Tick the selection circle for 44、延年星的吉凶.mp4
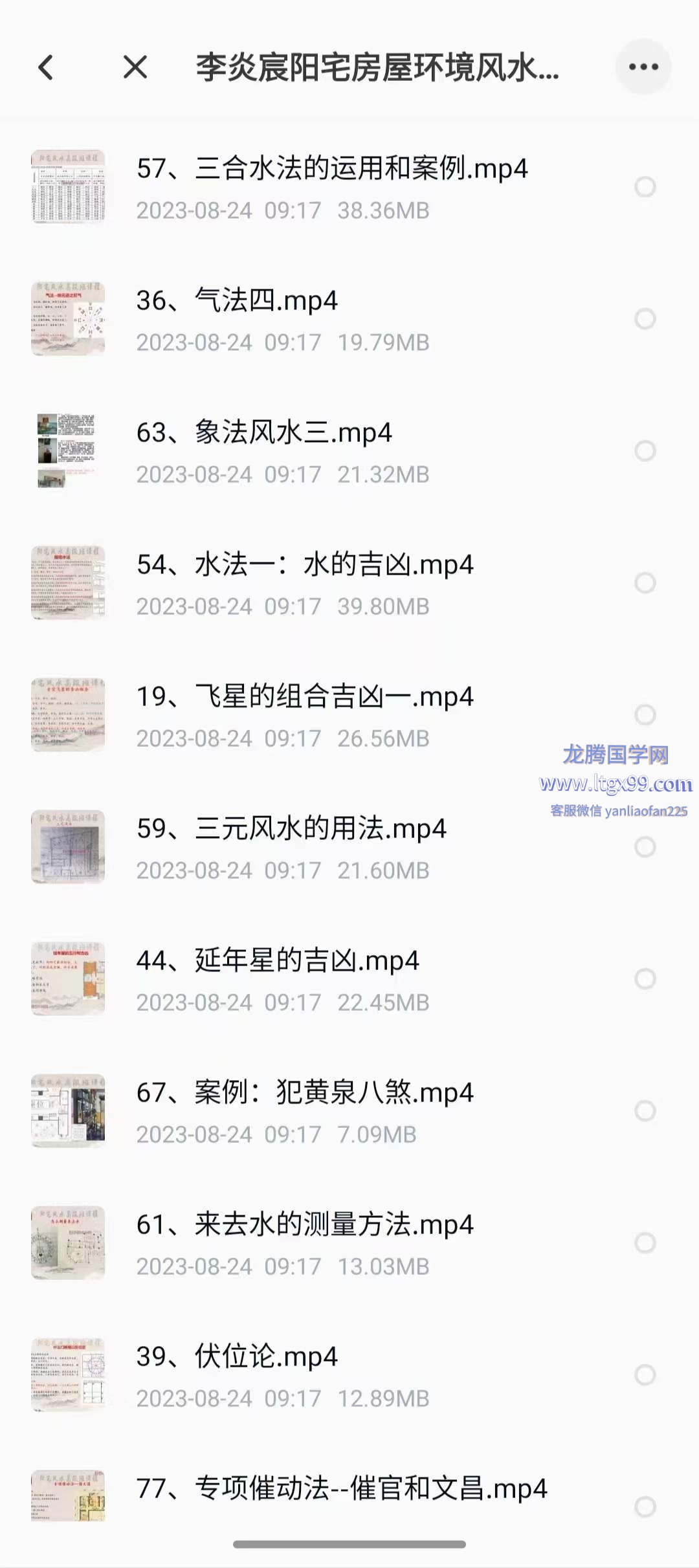 coord(645,978)
